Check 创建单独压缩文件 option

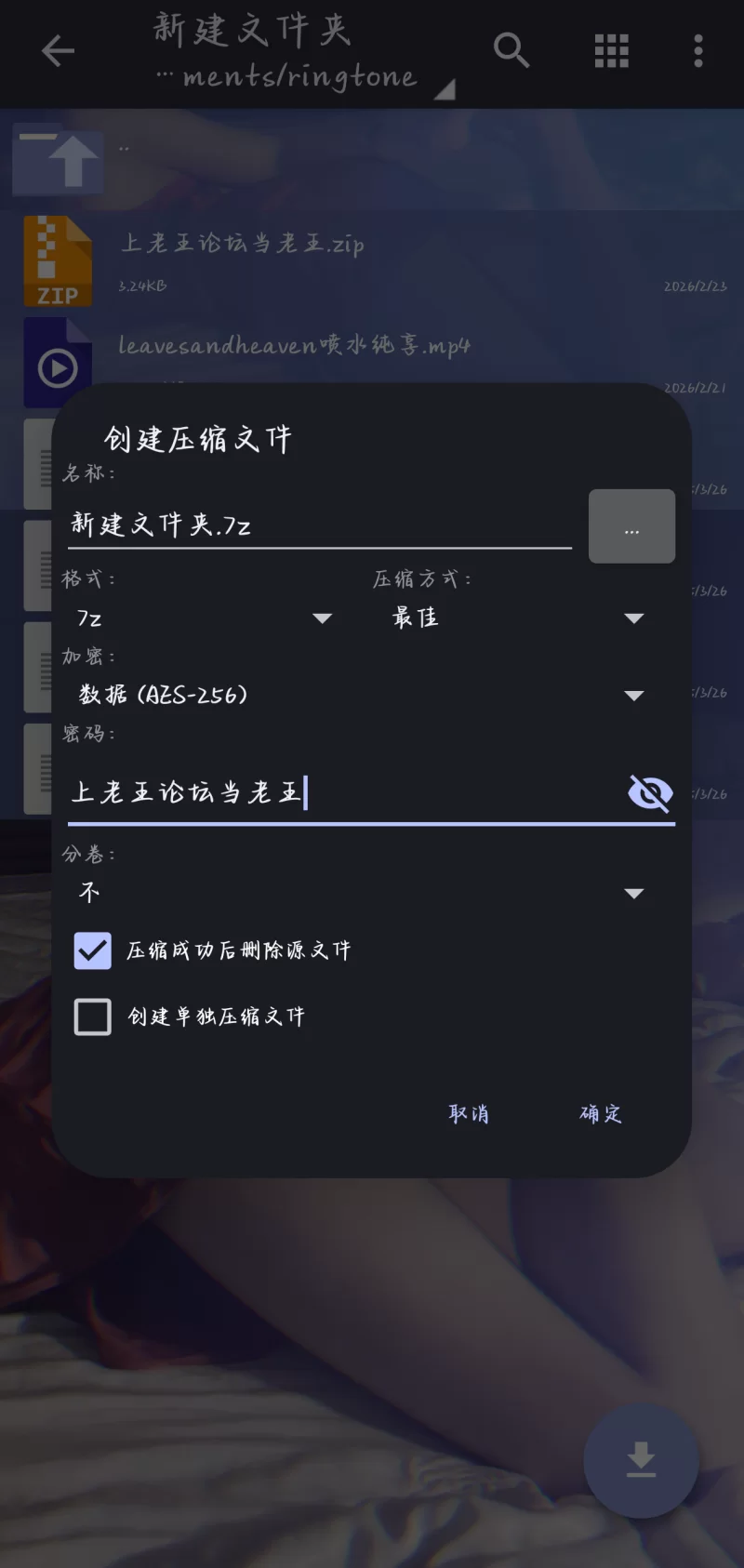93,1017
